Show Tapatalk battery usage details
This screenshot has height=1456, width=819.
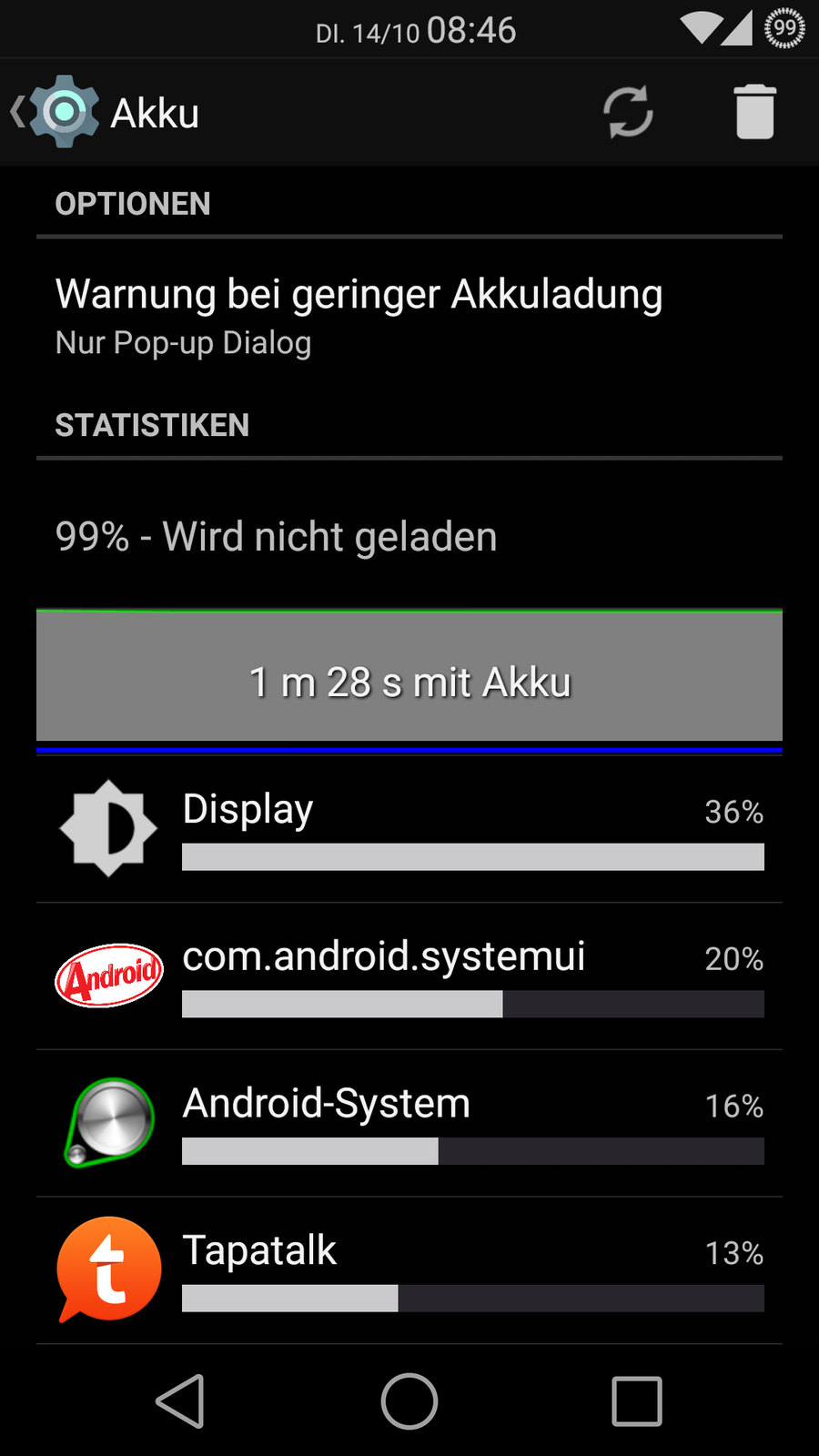(x=409, y=1270)
